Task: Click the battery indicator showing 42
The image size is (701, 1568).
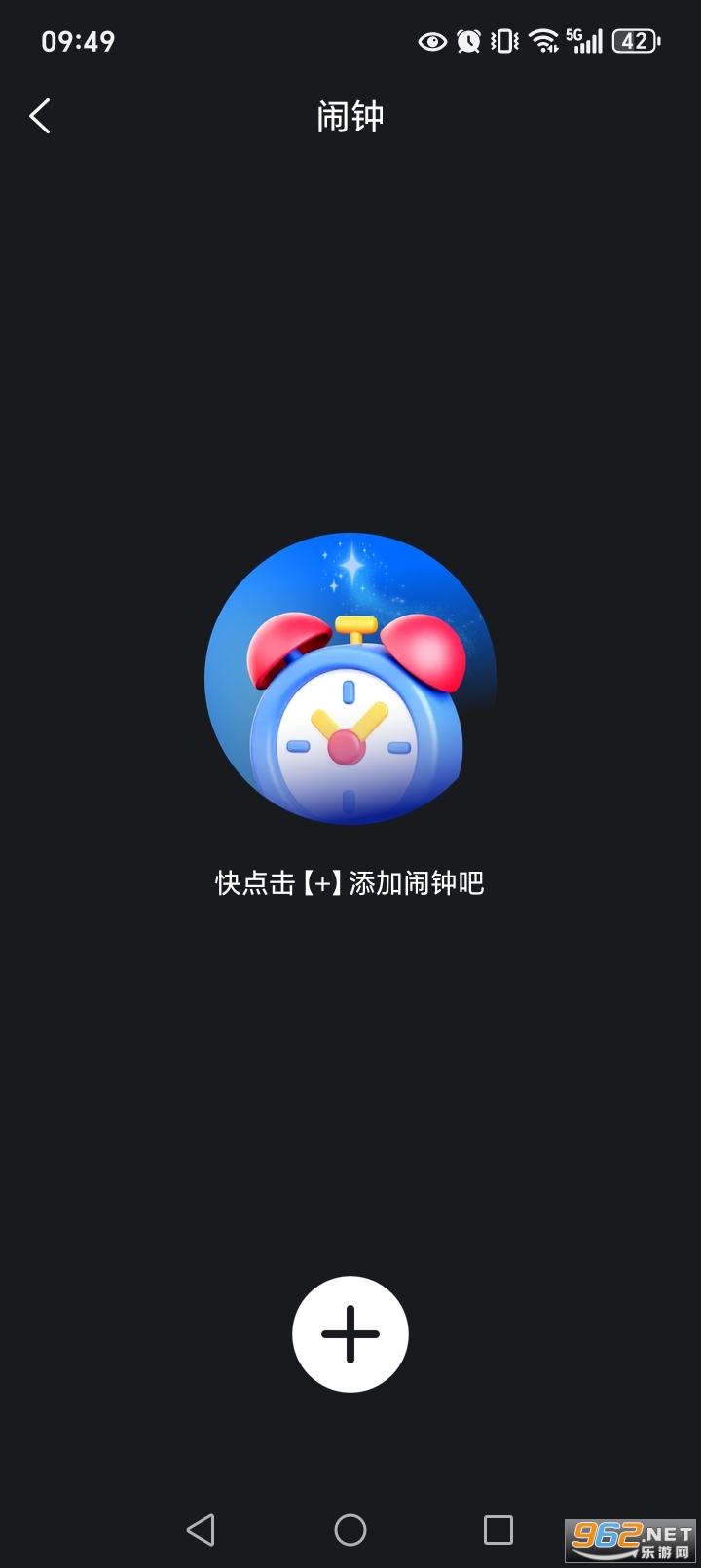Action: click(x=634, y=41)
